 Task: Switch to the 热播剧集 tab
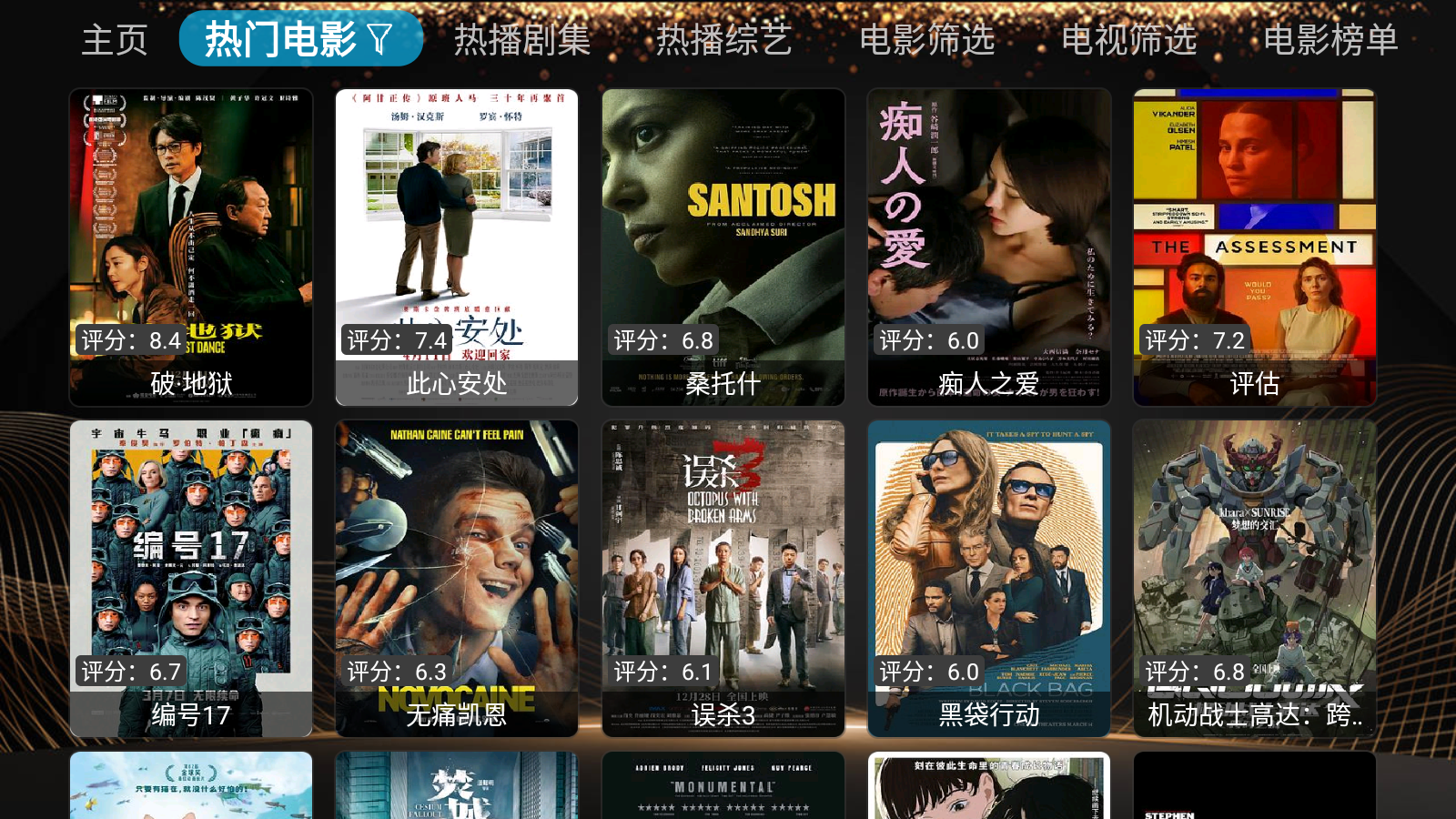[x=522, y=40]
